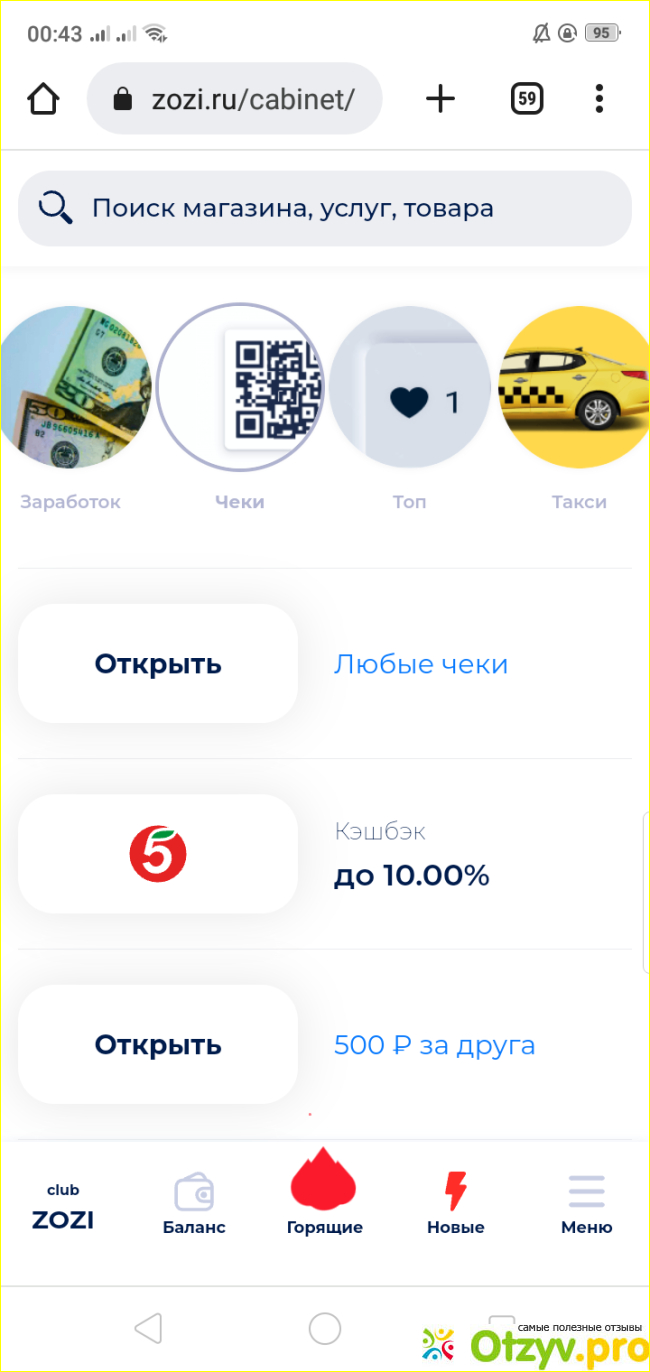Screen dimensions: 650x1372
Task: Open the browser overflow menu
Action: click(599, 98)
